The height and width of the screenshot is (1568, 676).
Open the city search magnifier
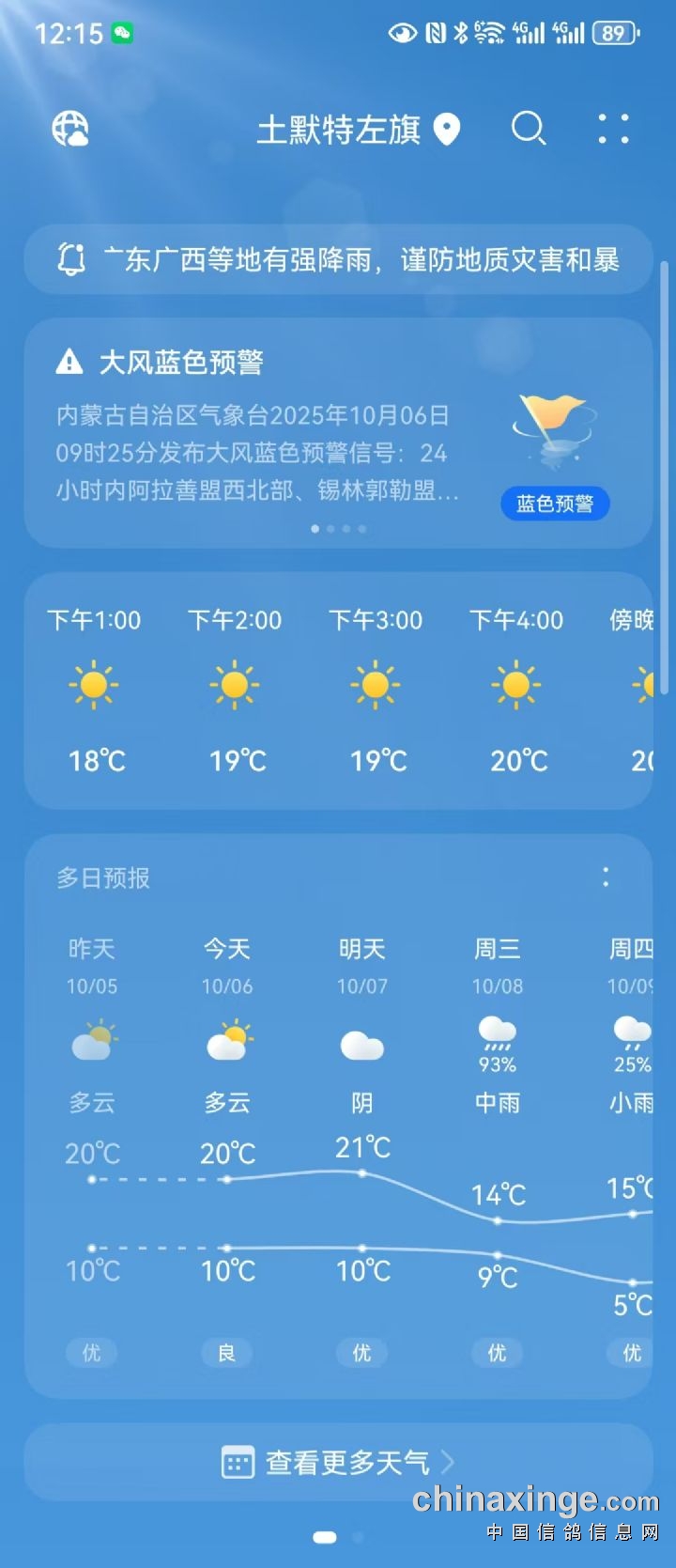[528, 129]
